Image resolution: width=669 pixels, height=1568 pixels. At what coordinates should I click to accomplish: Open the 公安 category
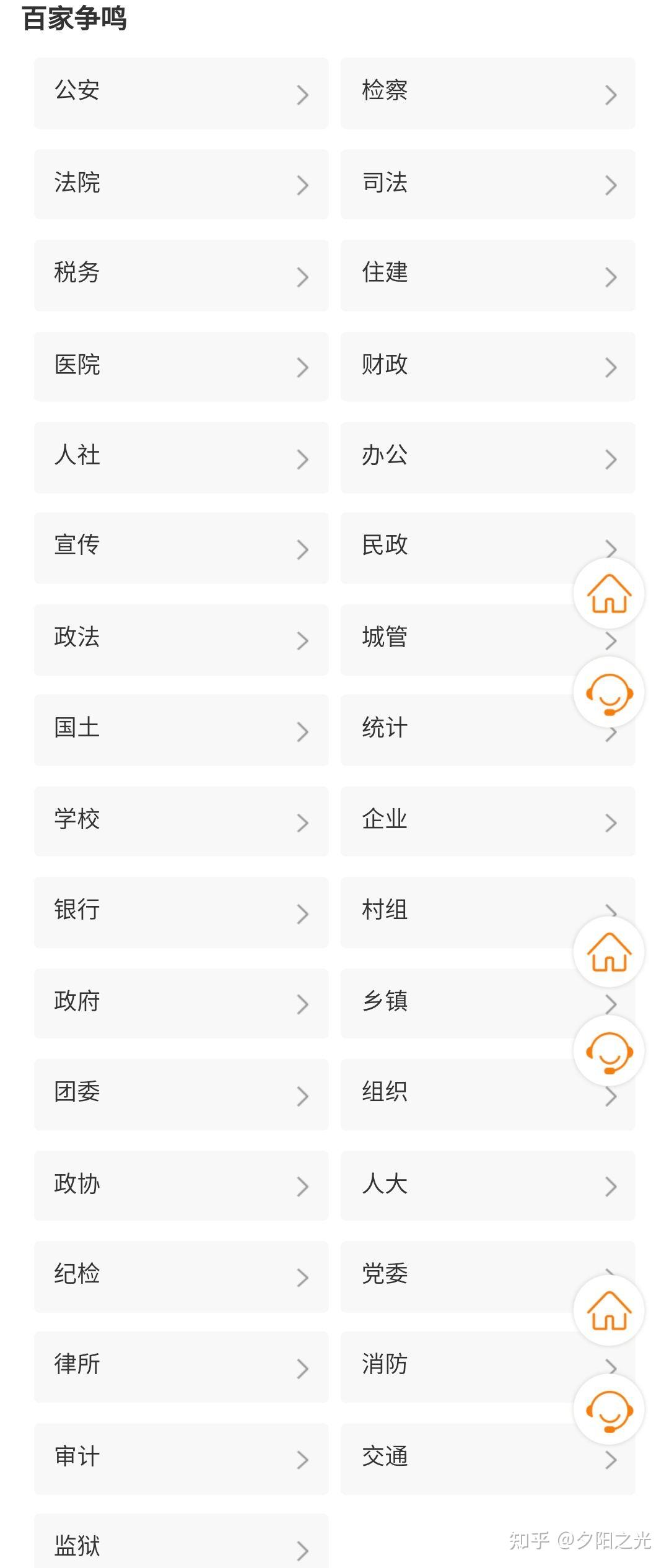(x=181, y=93)
